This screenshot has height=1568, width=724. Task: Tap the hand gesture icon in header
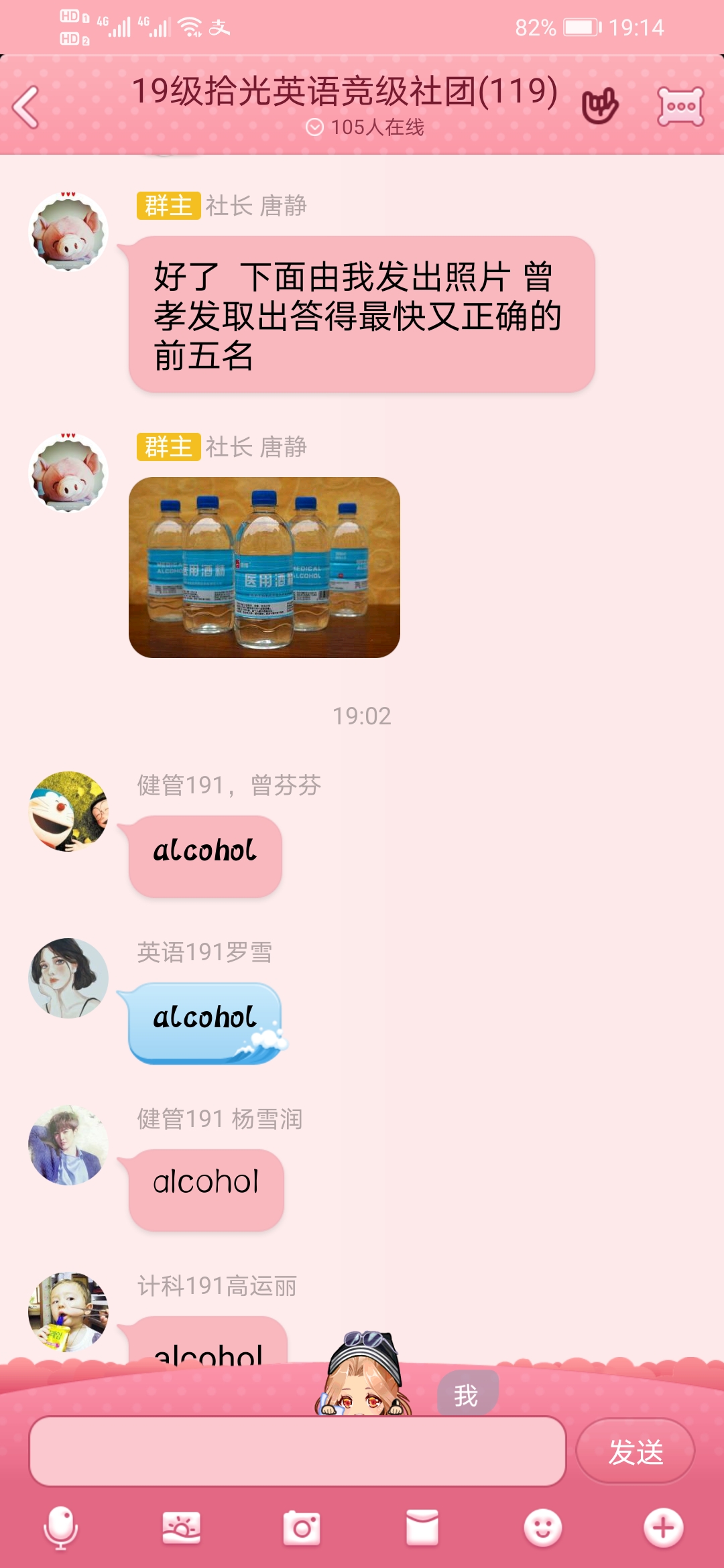[599, 106]
